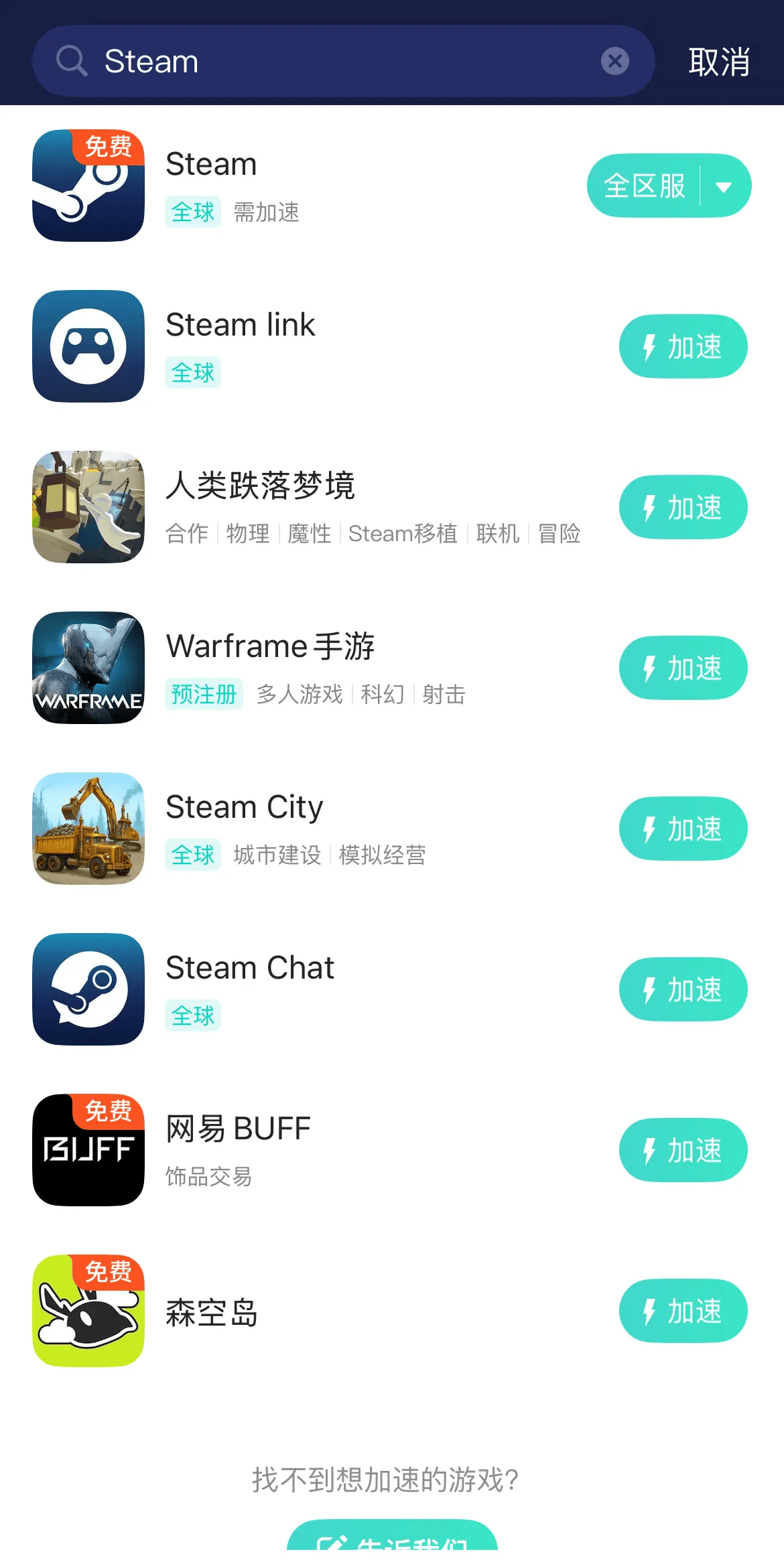The width and height of the screenshot is (784, 1568).
Task: Select the 预注册 tag on Warframe 手游
Action: [x=204, y=695]
